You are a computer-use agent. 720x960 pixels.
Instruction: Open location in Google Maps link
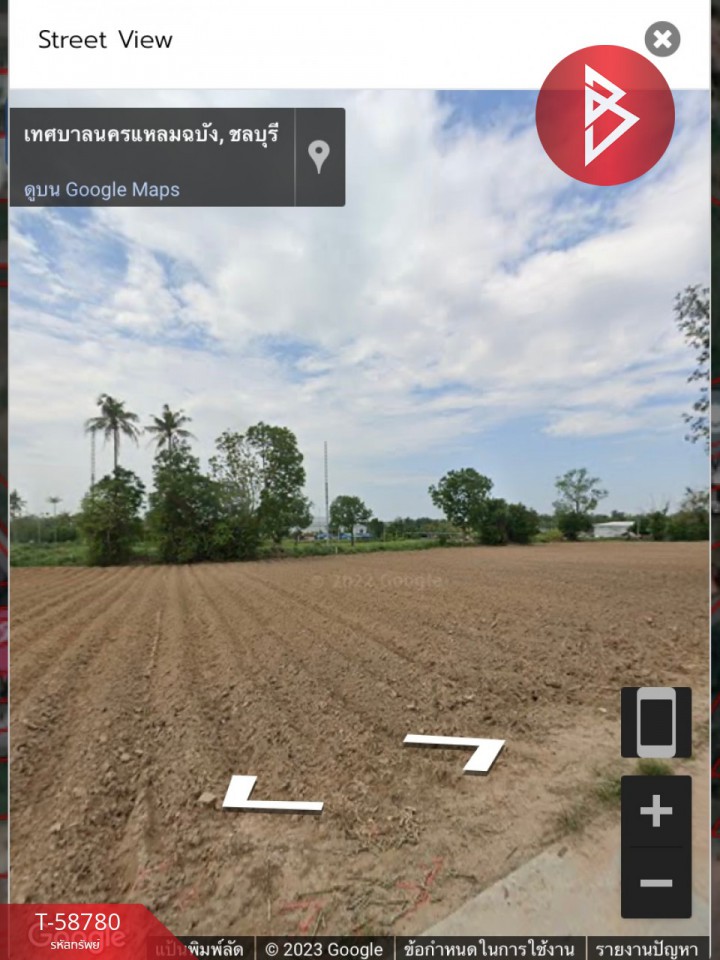[x=102, y=189]
